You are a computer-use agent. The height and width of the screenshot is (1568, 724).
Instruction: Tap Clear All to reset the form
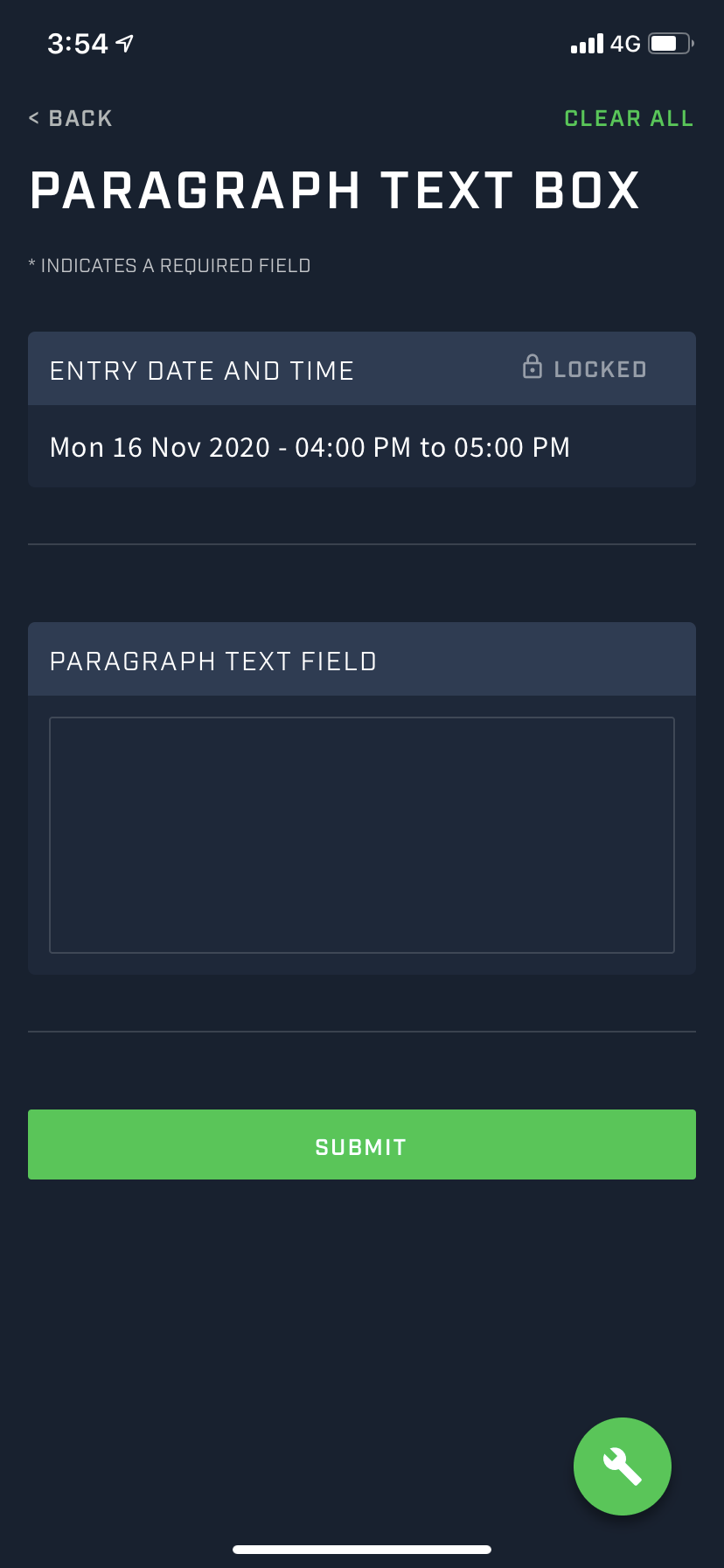click(629, 118)
